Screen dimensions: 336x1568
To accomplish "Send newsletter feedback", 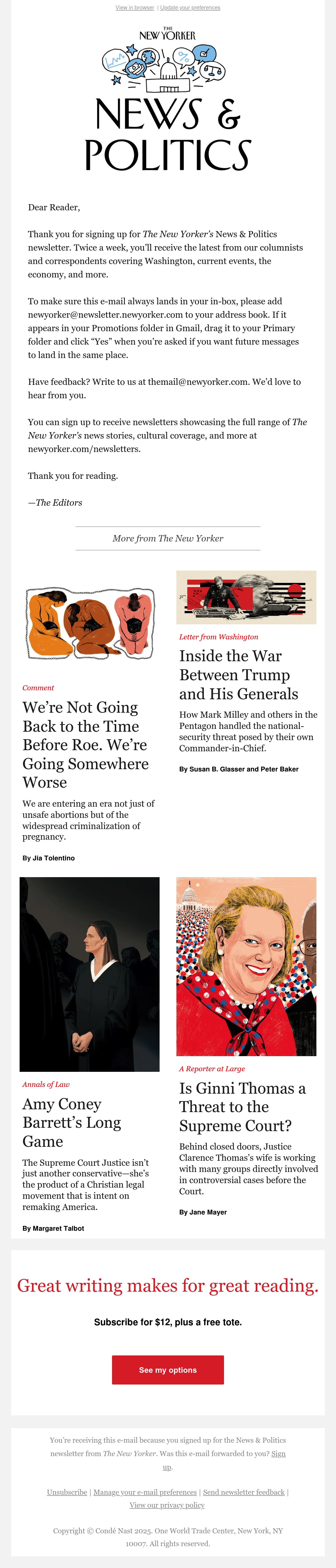I will coord(244,1492).
